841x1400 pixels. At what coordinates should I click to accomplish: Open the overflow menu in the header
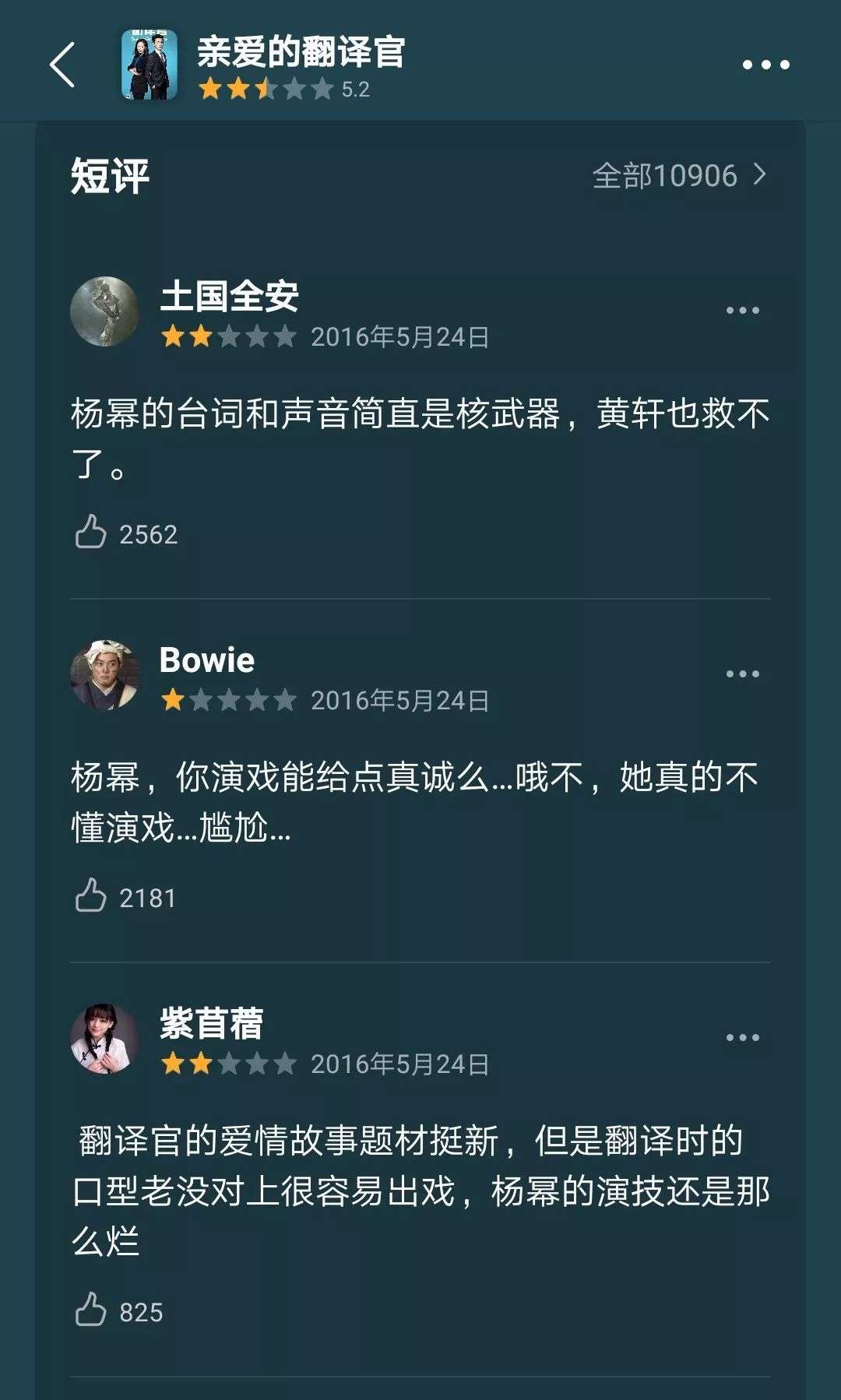[x=765, y=65]
